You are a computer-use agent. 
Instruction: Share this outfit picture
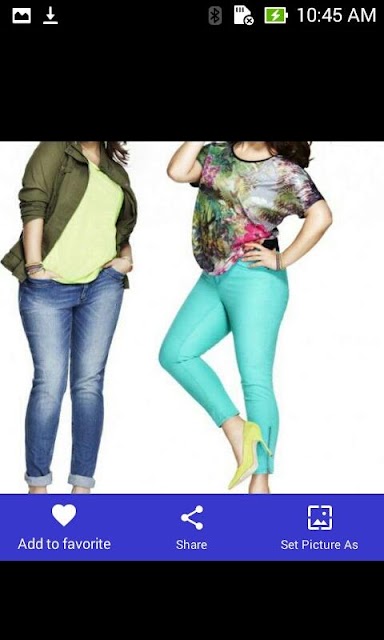click(x=192, y=527)
